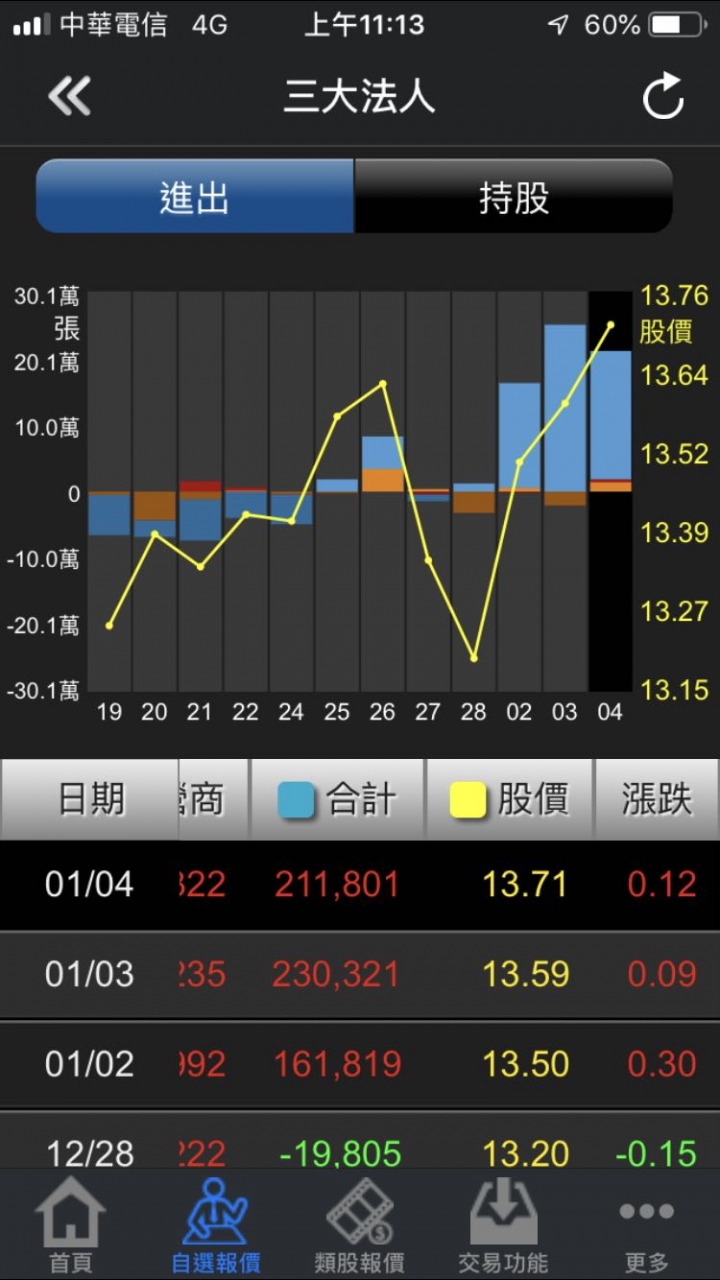Refresh the 三大法人 data
This screenshot has width=720, height=1280.
click(x=662, y=97)
